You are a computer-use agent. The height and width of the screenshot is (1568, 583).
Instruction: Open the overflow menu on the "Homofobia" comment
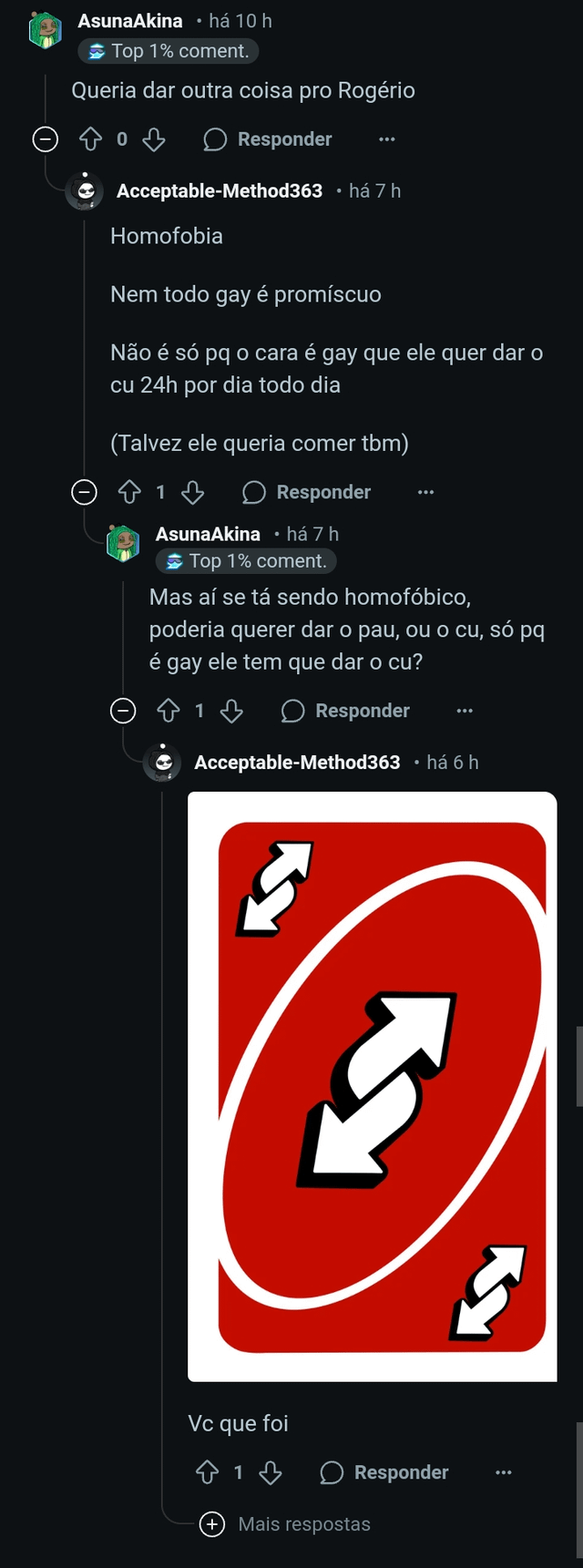[426, 493]
